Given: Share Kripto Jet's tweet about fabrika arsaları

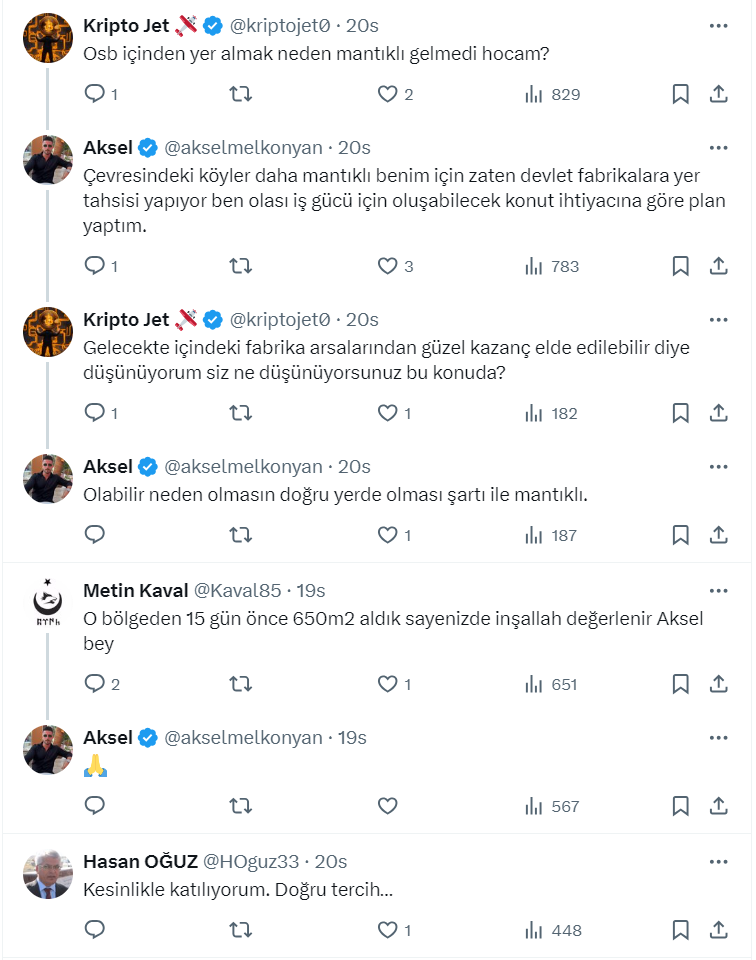Looking at the screenshot, I should coord(718,413).
